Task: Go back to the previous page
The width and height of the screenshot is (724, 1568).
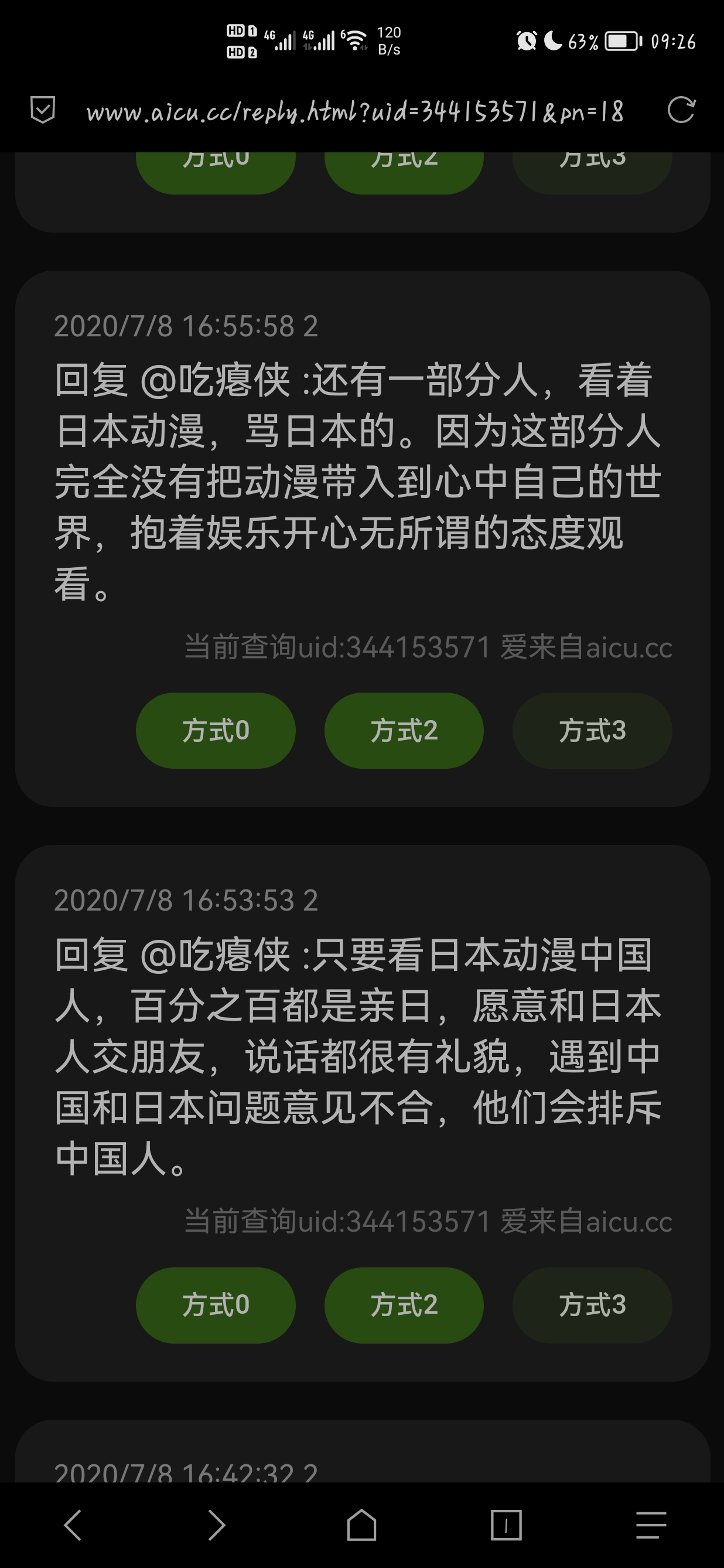Action: [x=73, y=1525]
